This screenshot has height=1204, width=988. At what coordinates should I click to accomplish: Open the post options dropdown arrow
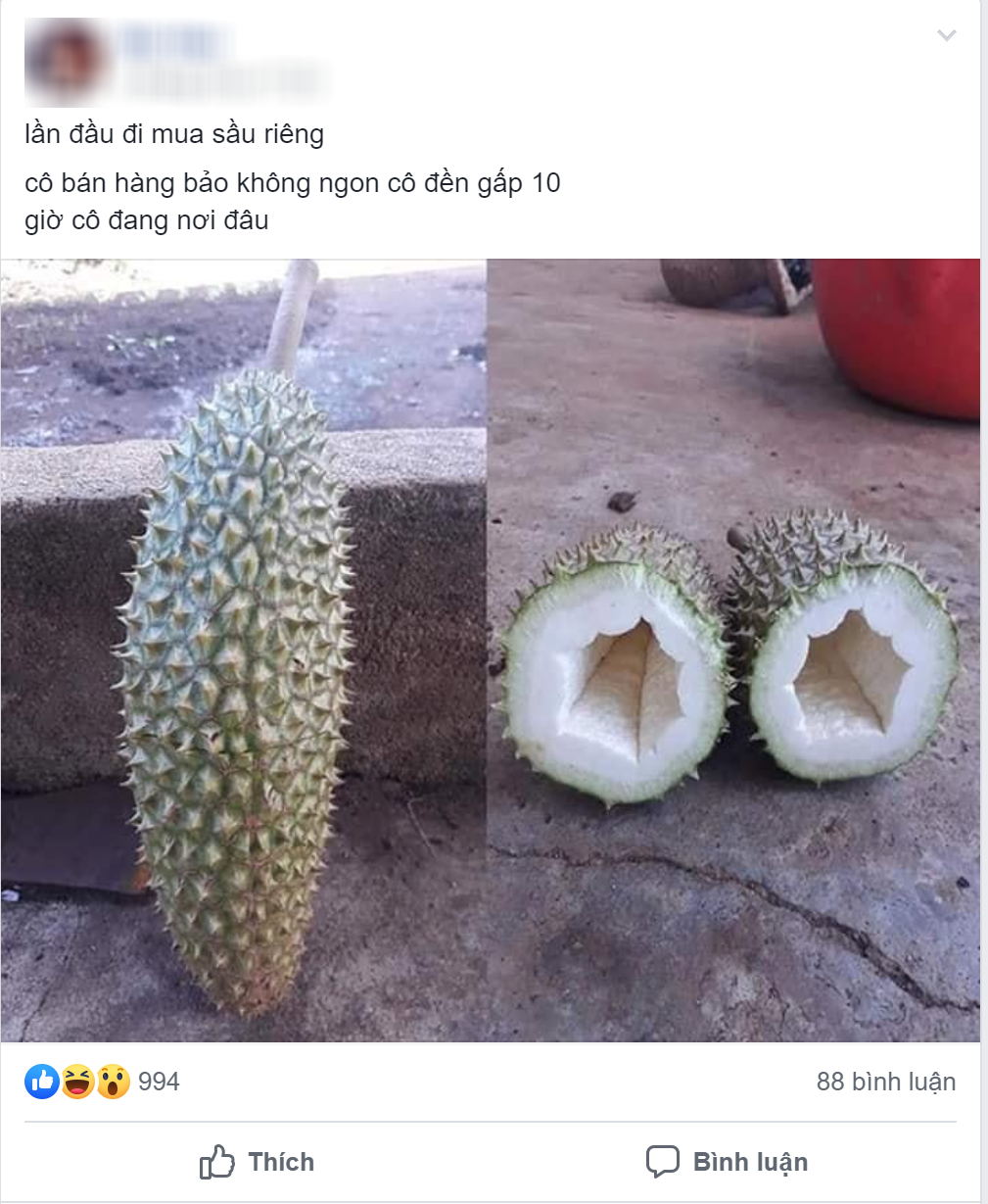(946, 35)
